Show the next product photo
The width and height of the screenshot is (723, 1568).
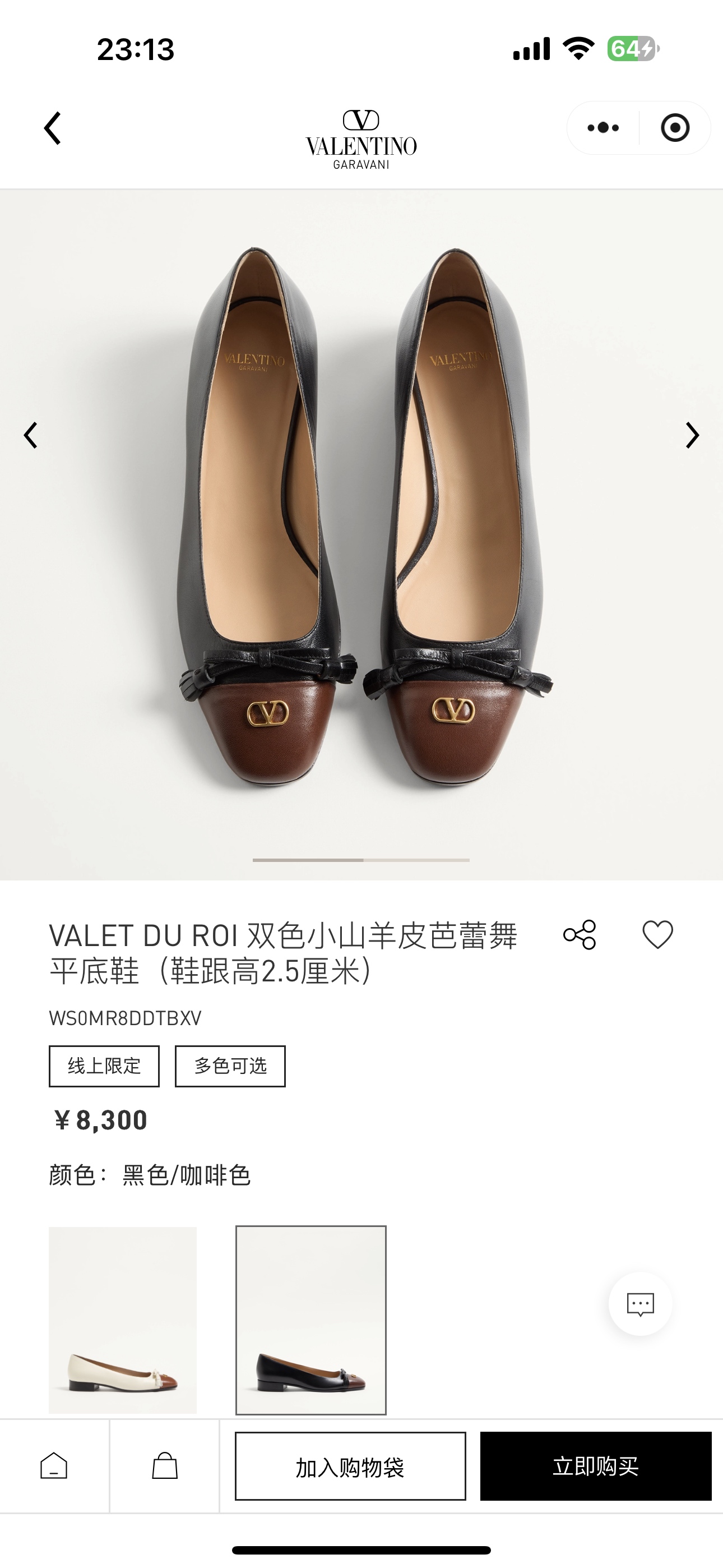(x=692, y=435)
